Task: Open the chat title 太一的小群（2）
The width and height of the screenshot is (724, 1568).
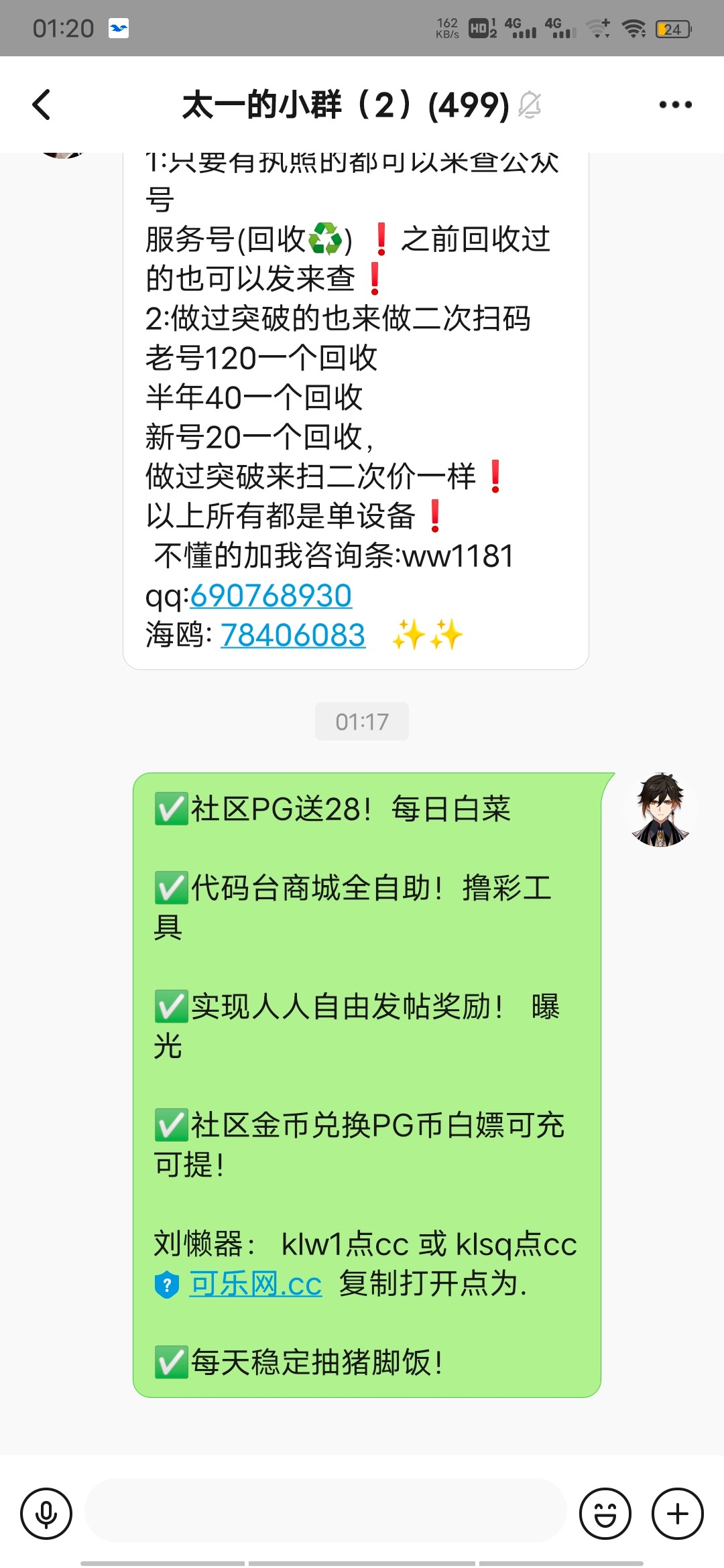Action: [342, 105]
